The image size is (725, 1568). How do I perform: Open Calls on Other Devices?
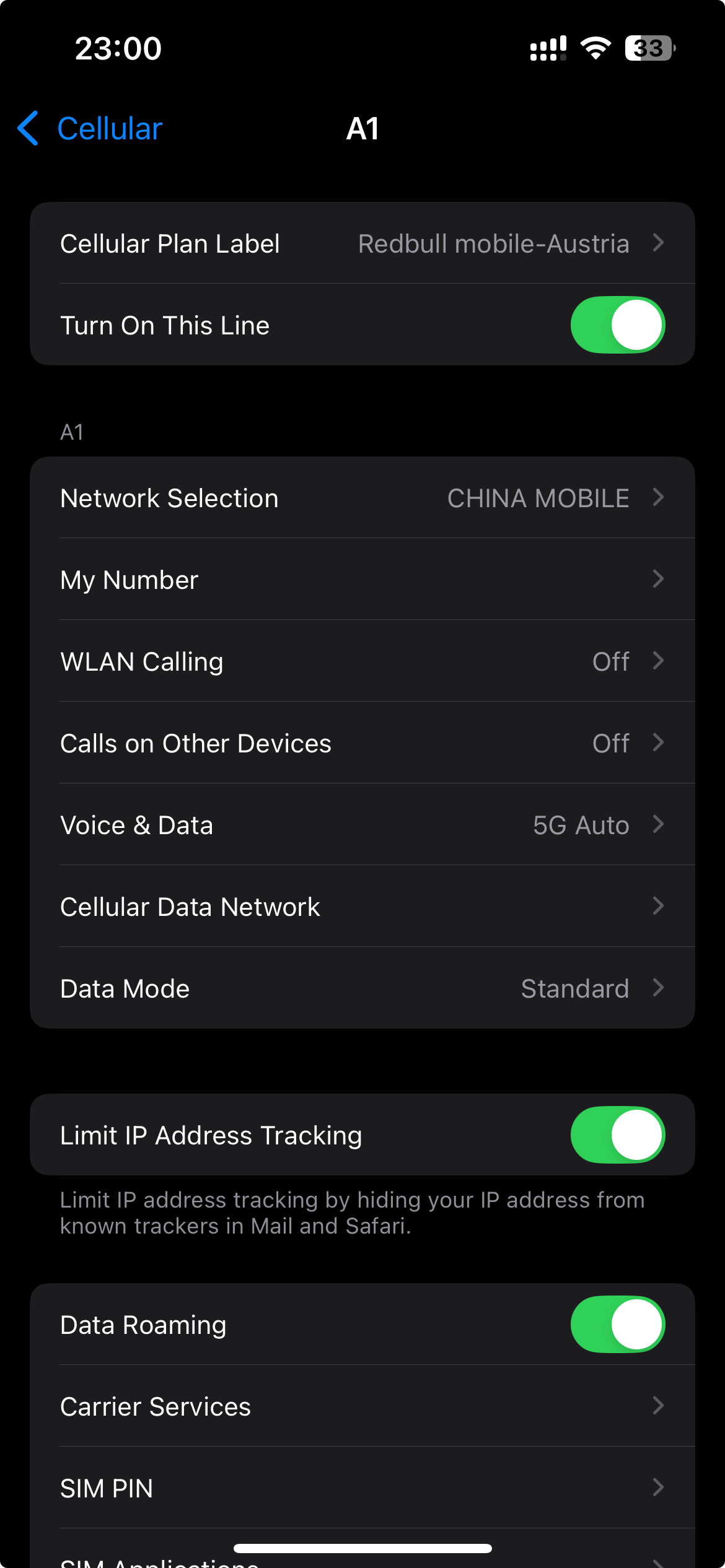362,743
